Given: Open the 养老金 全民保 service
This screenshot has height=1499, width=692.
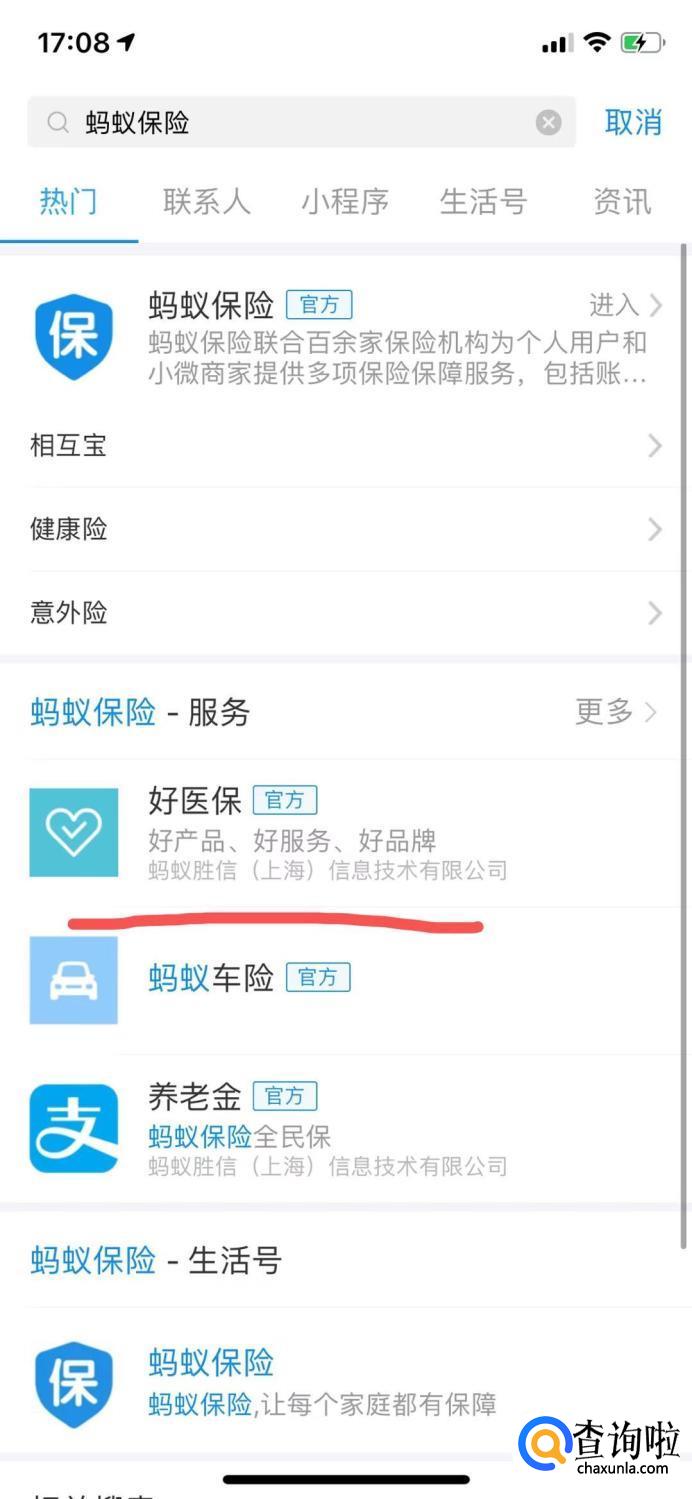Looking at the screenshot, I should [x=346, y=1128].
